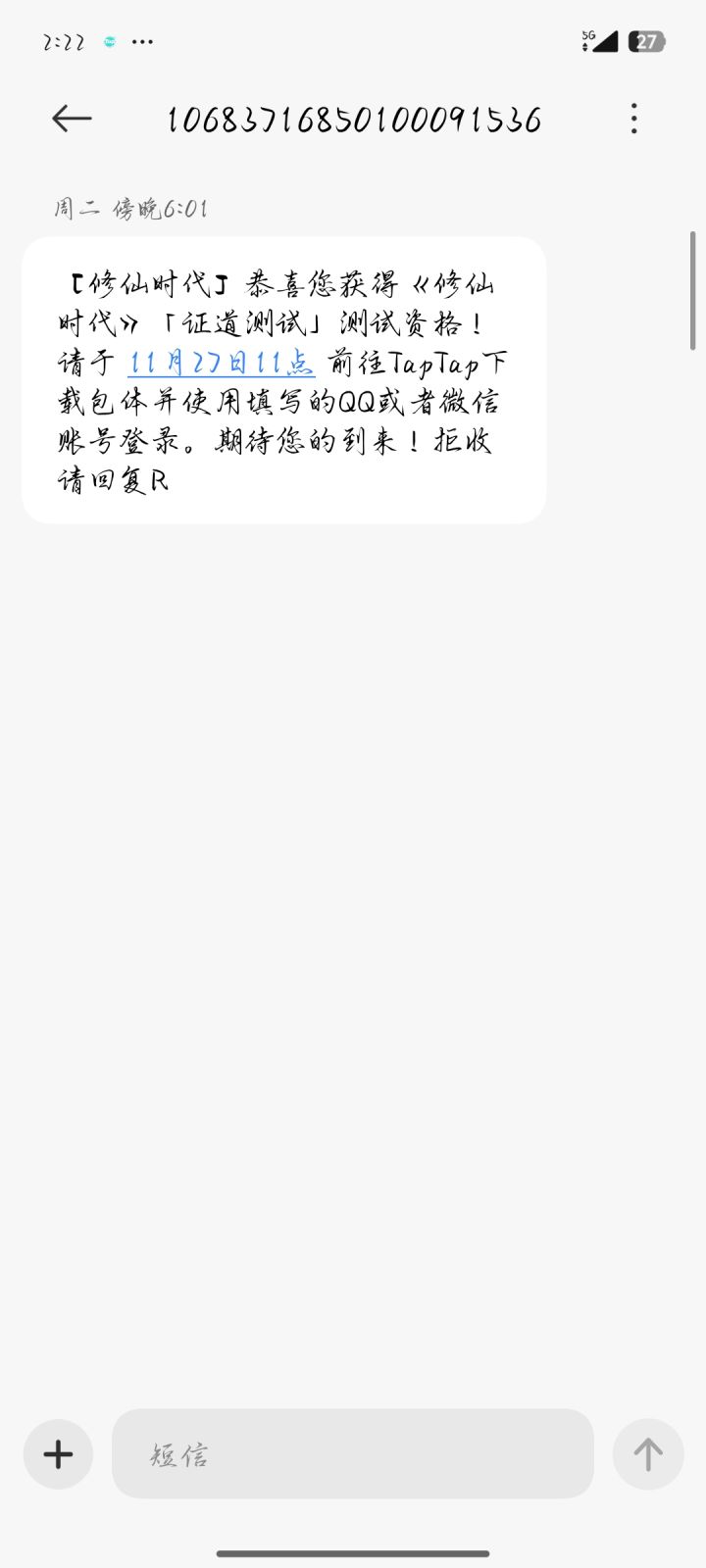The height and width of the screenshot is (1568, 706).
Task: Tap the bottom home navigation bar
Action: [353, 1553]
